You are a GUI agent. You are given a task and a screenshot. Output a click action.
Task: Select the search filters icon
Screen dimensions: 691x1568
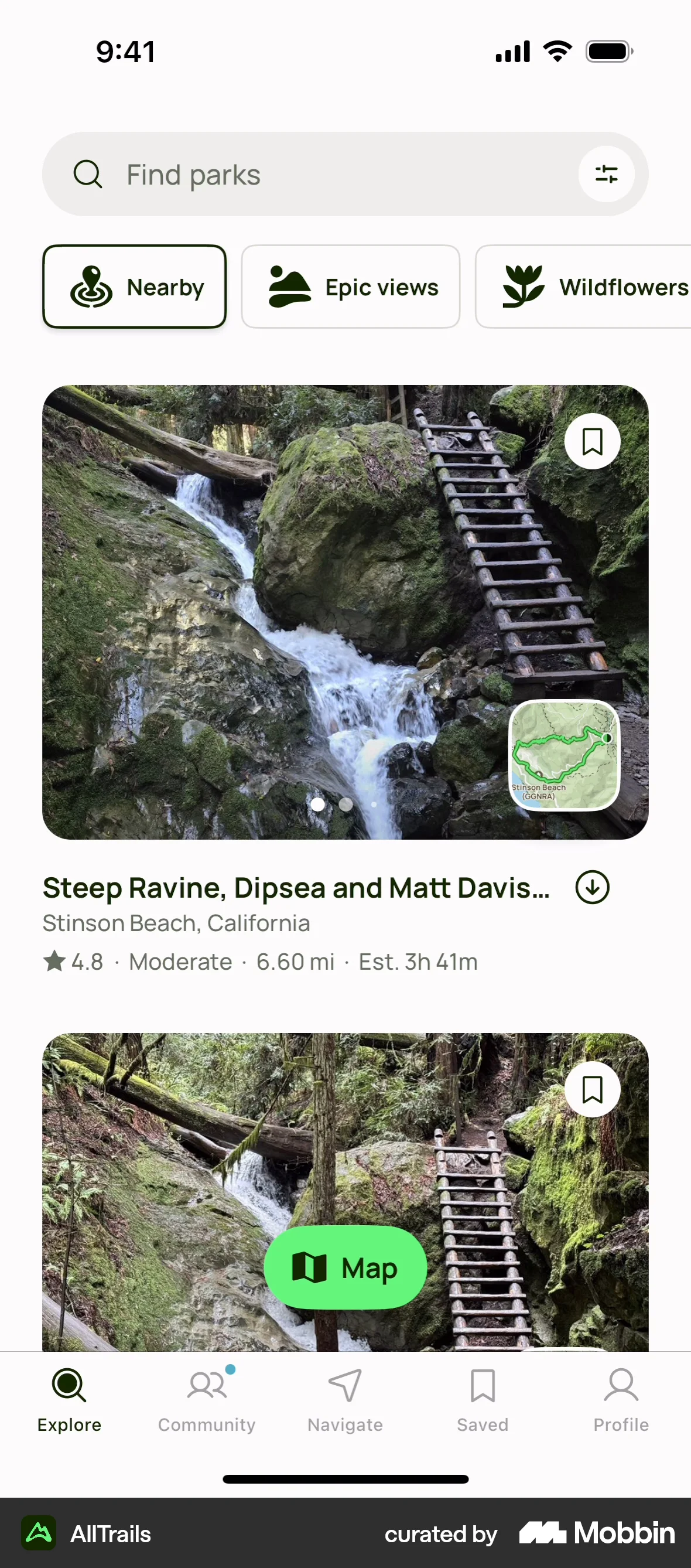pos(607,175)
